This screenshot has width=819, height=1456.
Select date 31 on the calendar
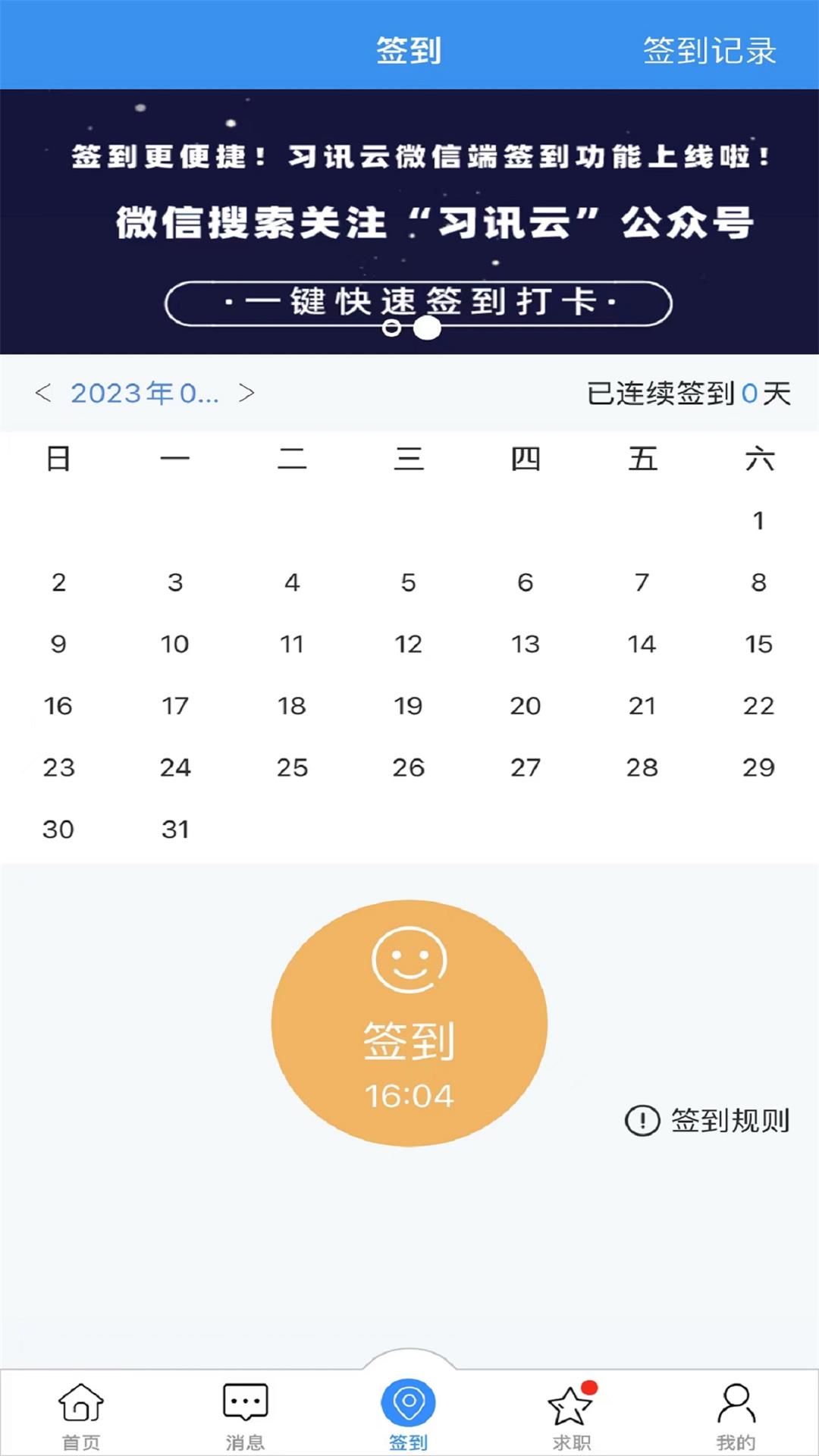click(x=175, y=829)
